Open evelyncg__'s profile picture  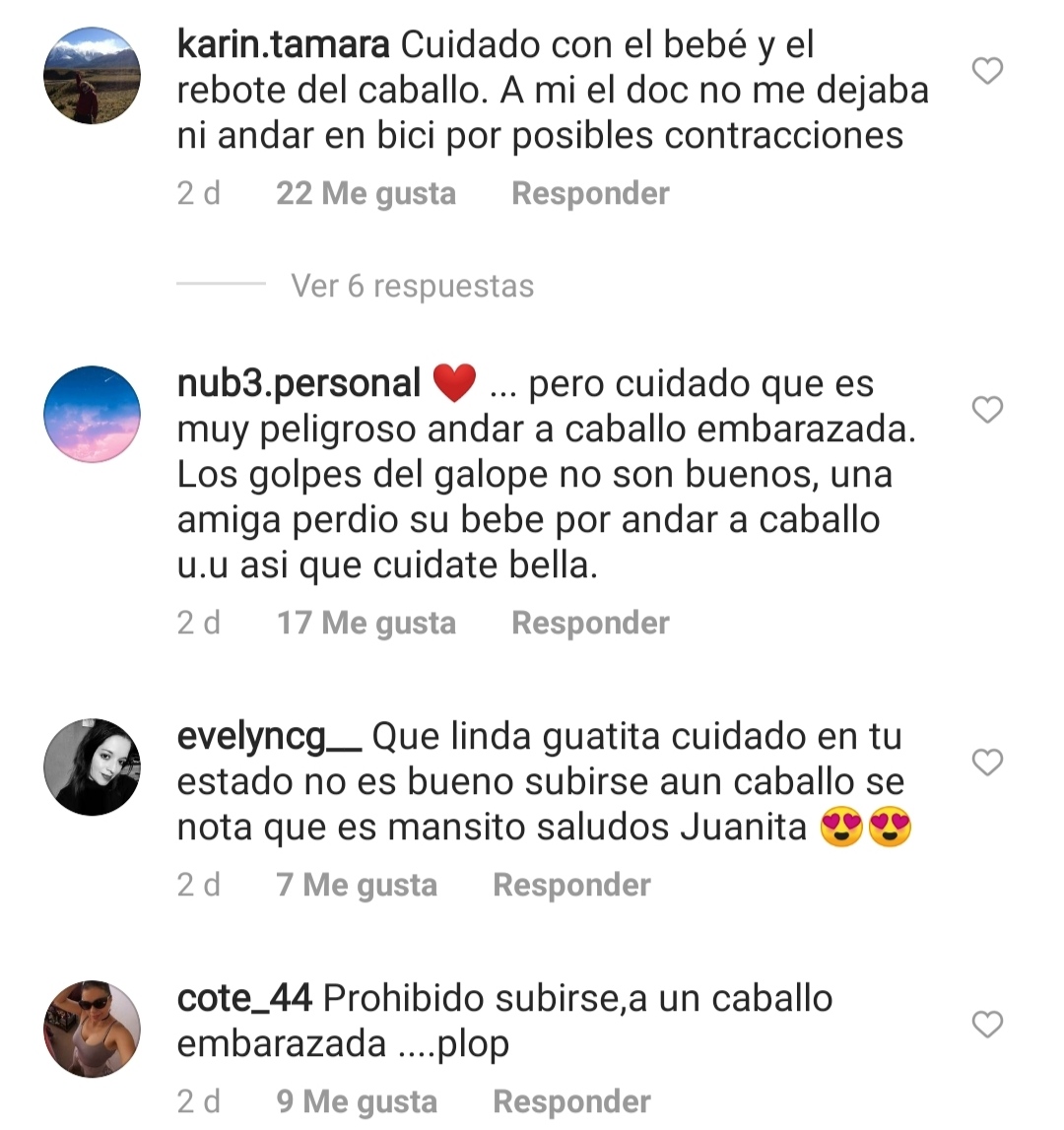click(93, 767)
